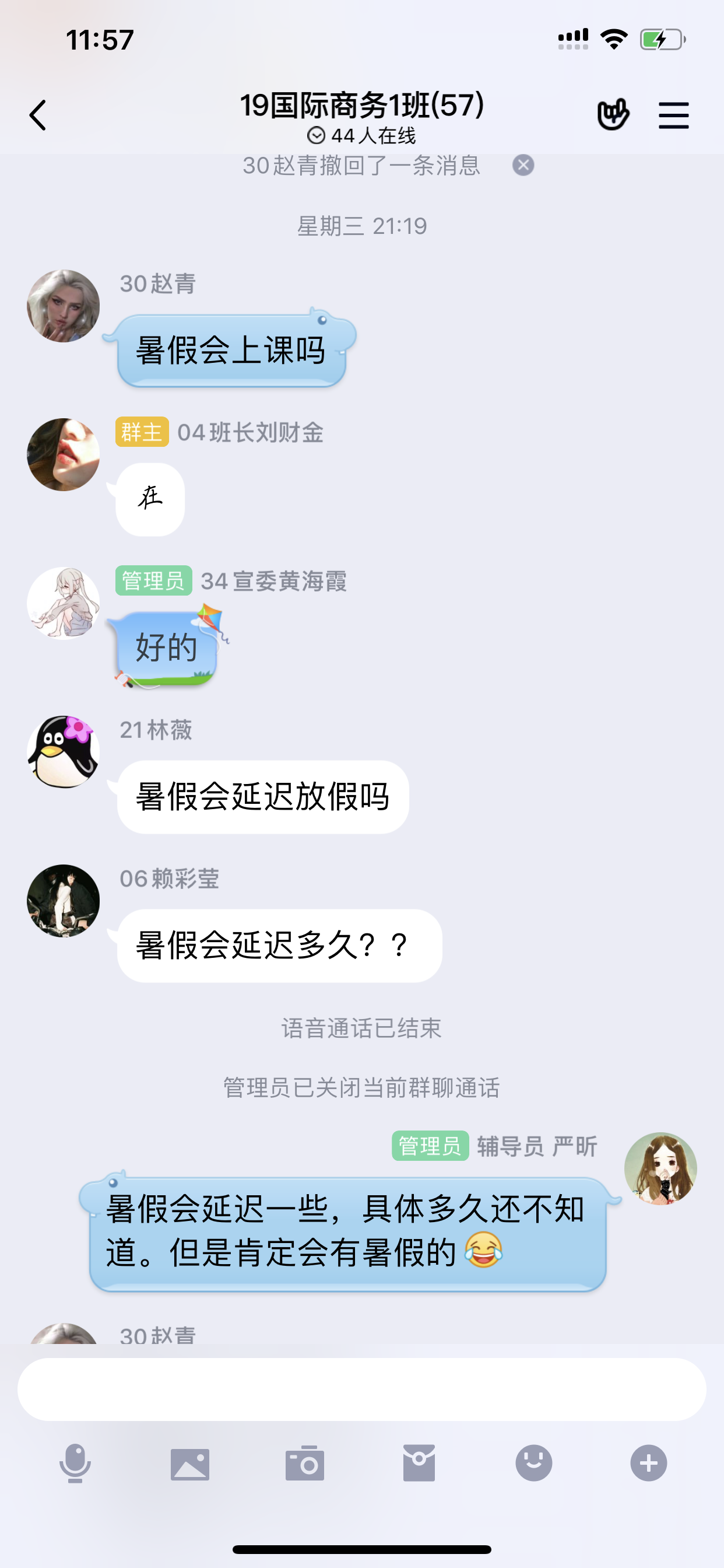Viewport: 724px width, 1568px height.
Task: Open group owner 刘财金's avatar
Action: (x=64, y=454)
